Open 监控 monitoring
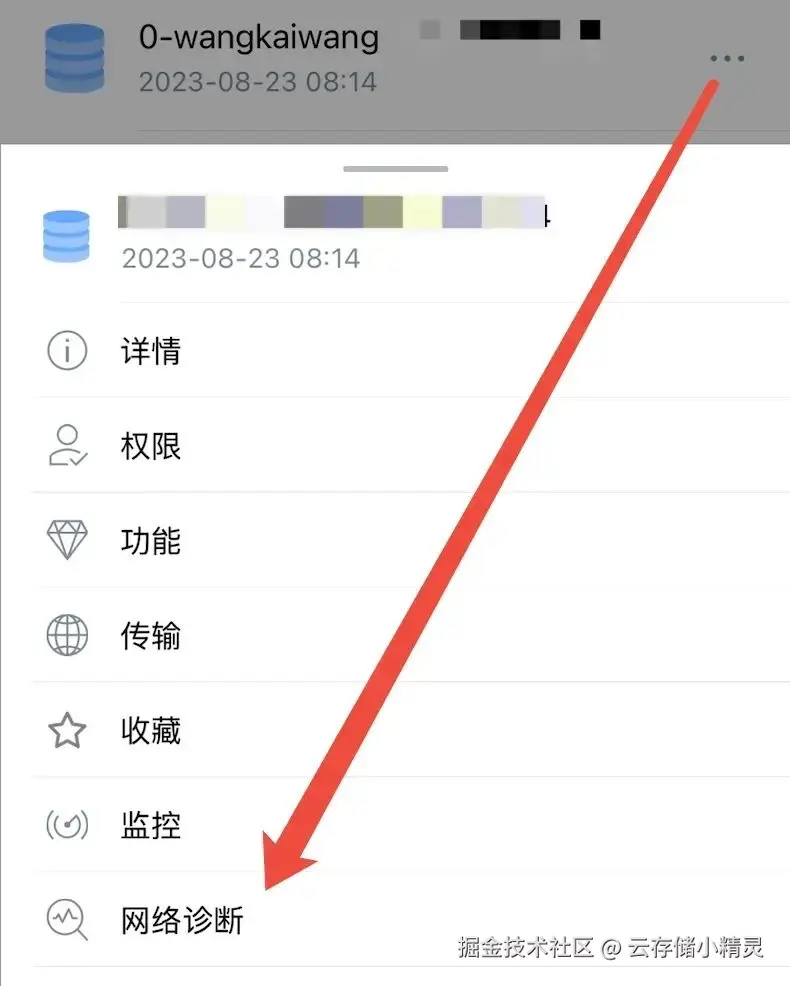 click(x=150, y=826)
